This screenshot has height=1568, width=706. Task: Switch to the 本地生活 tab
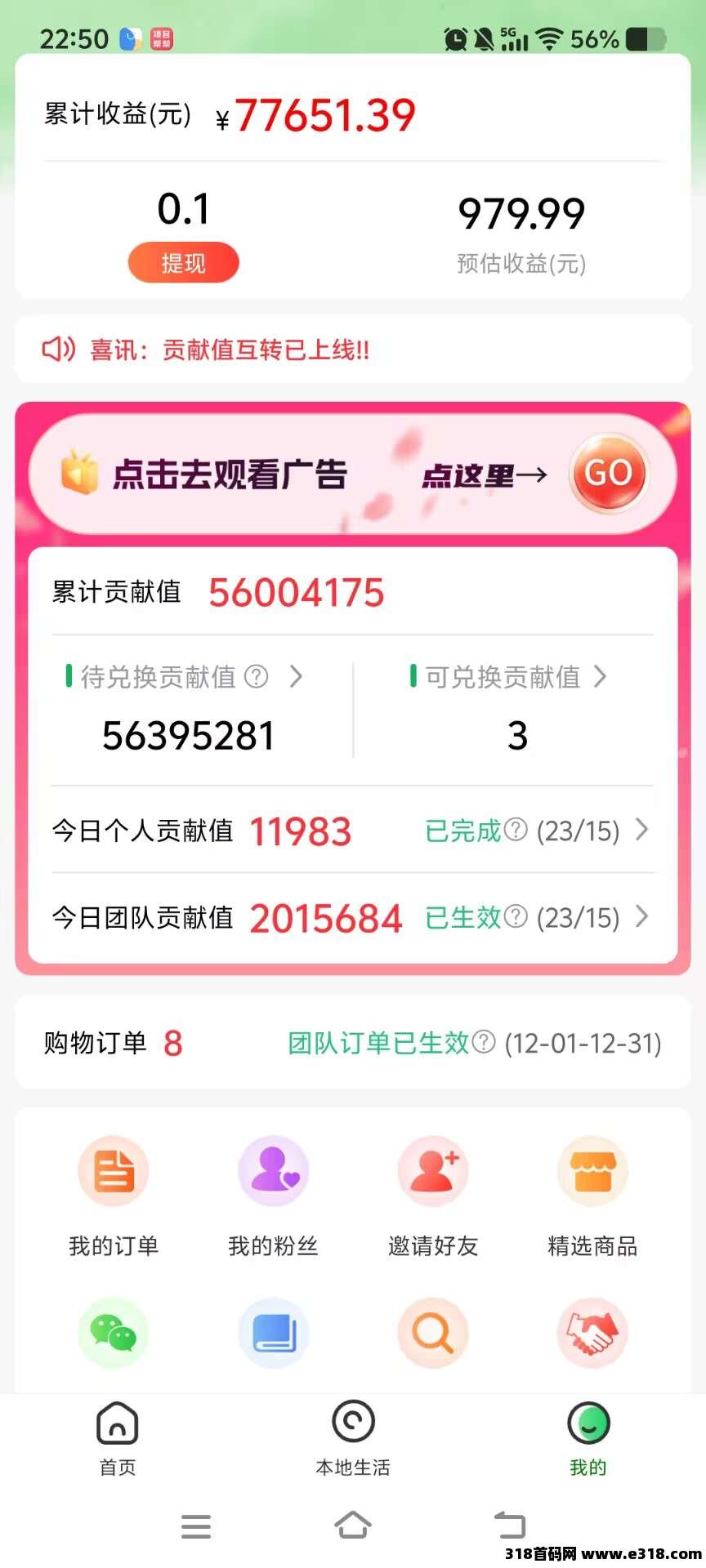(353, 1439)
